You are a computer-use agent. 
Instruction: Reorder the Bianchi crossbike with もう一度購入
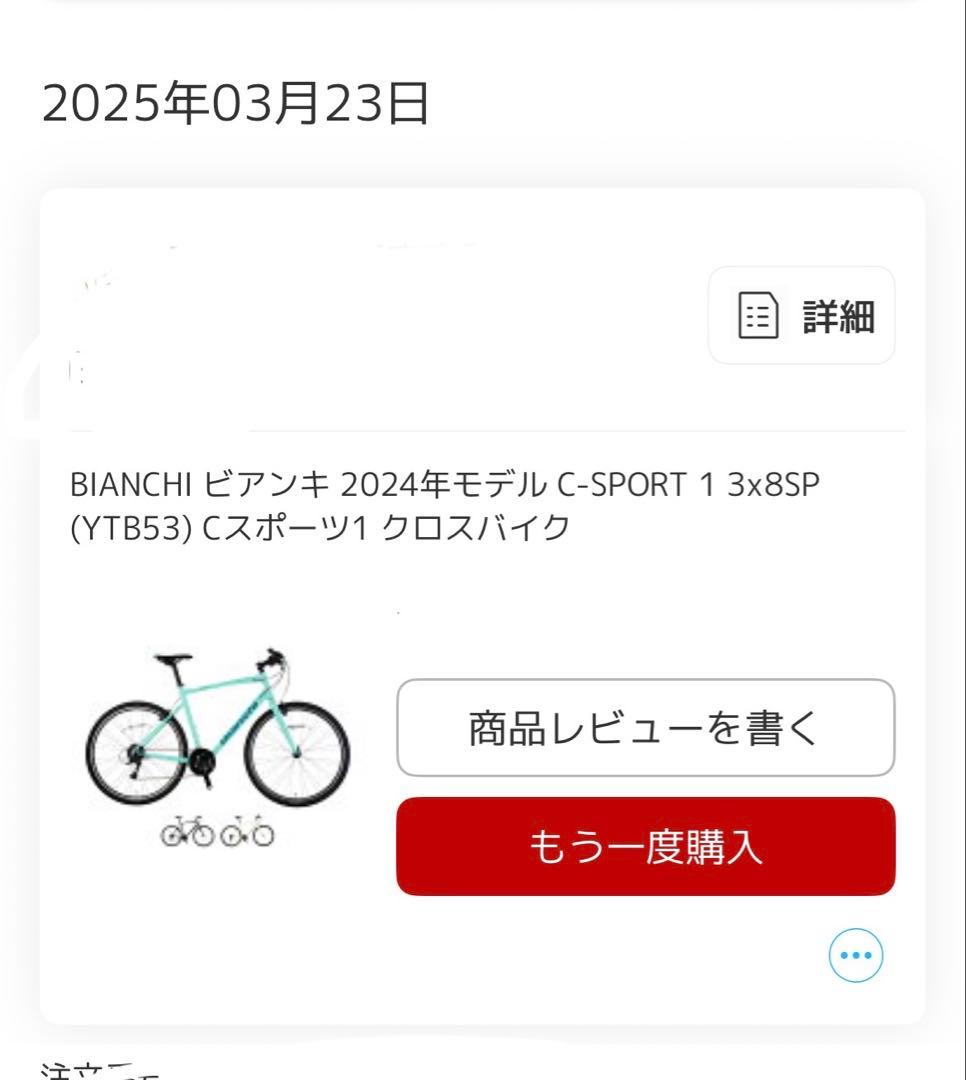click(x=644, y=847)
